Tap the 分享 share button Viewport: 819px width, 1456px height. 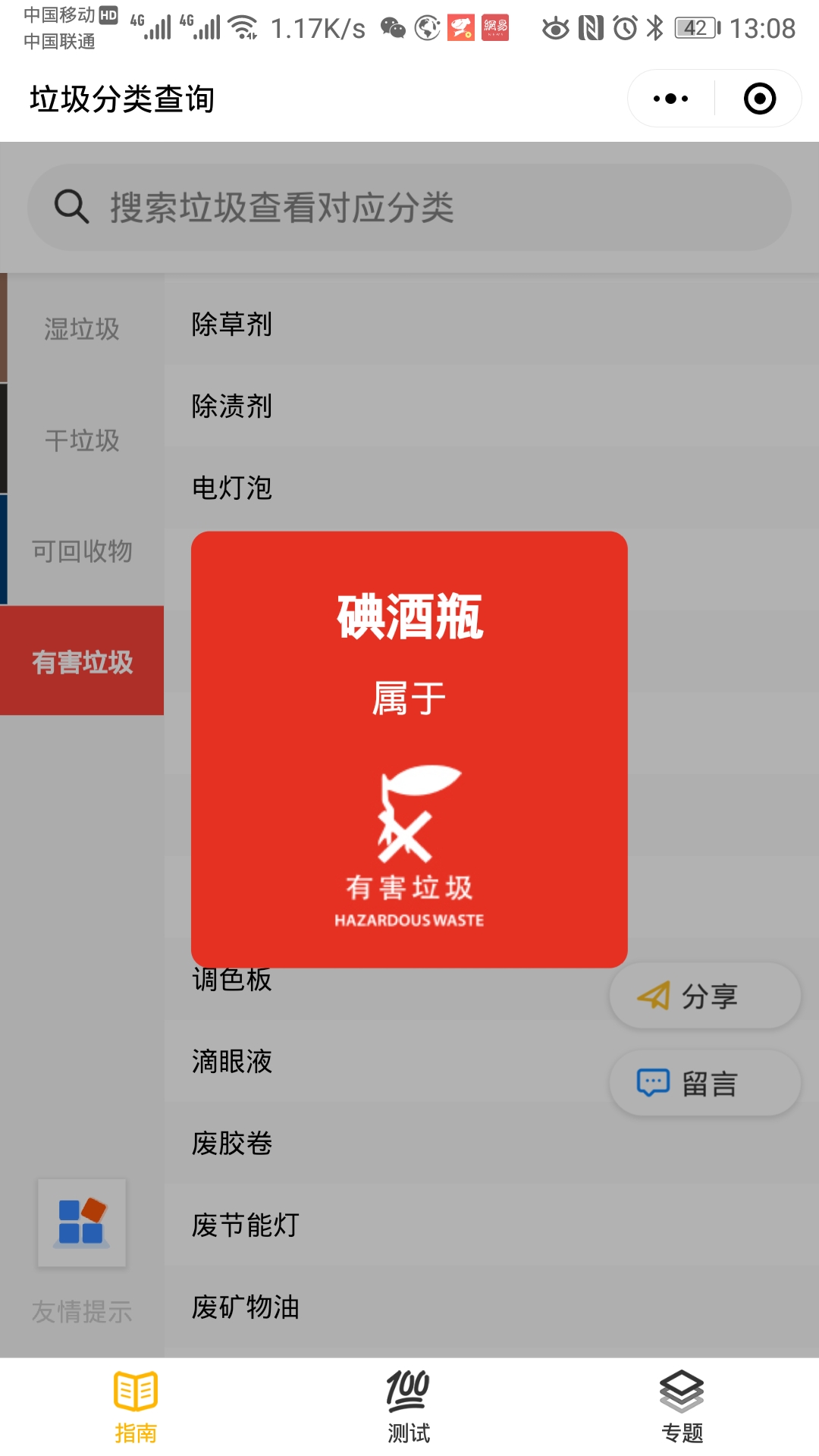pyautogui.click(x=704, y=996)
